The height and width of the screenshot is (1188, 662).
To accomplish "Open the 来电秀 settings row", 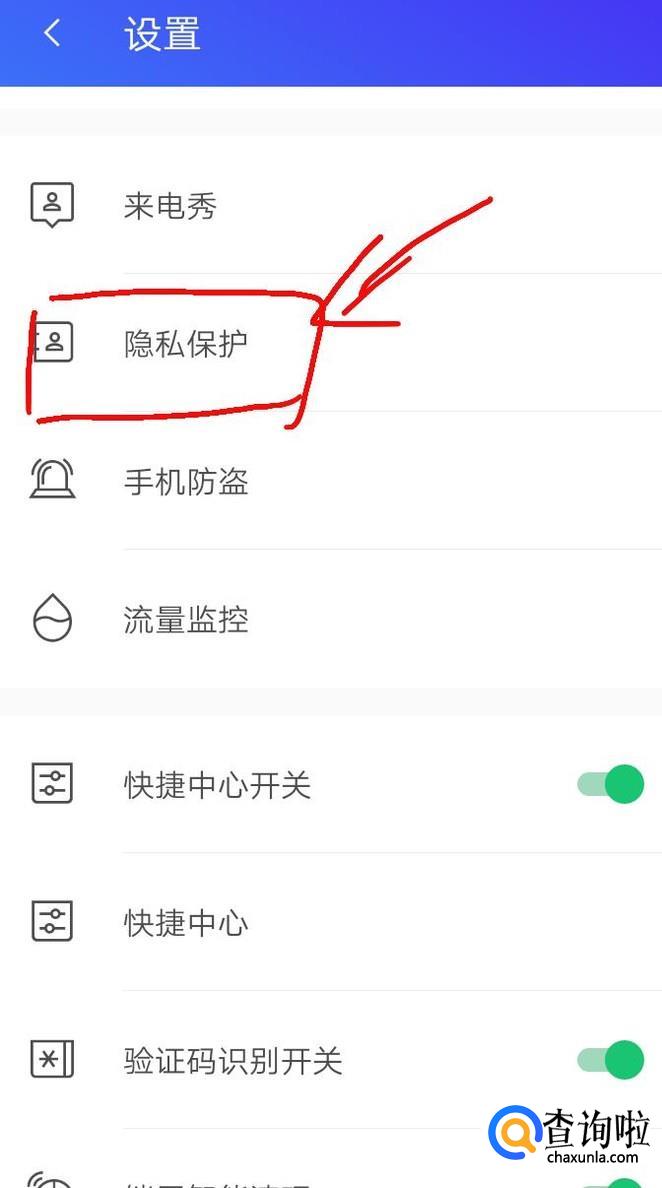I will (x=331, y=205).
